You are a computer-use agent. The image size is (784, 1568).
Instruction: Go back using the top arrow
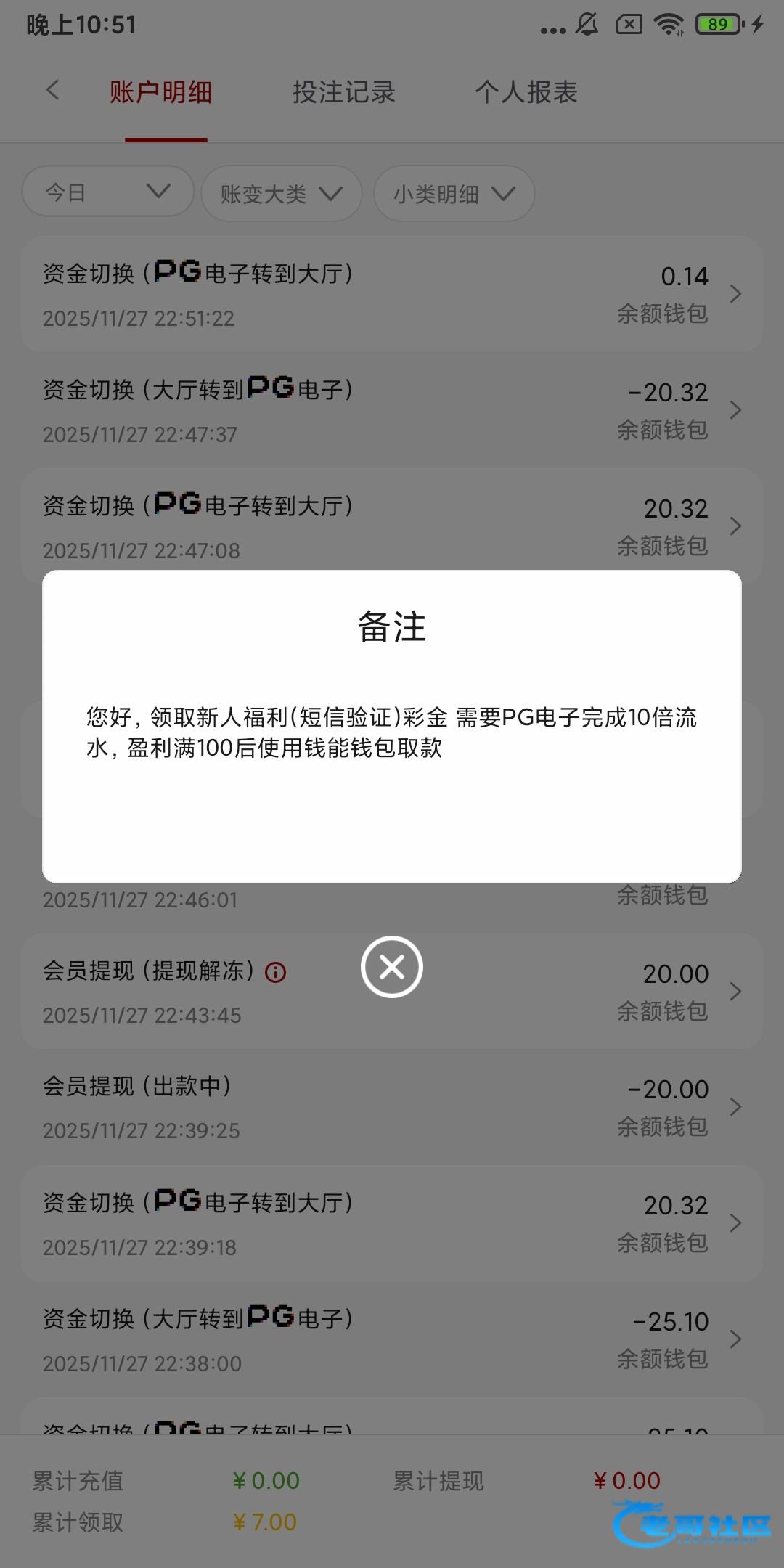click(52, 91)
